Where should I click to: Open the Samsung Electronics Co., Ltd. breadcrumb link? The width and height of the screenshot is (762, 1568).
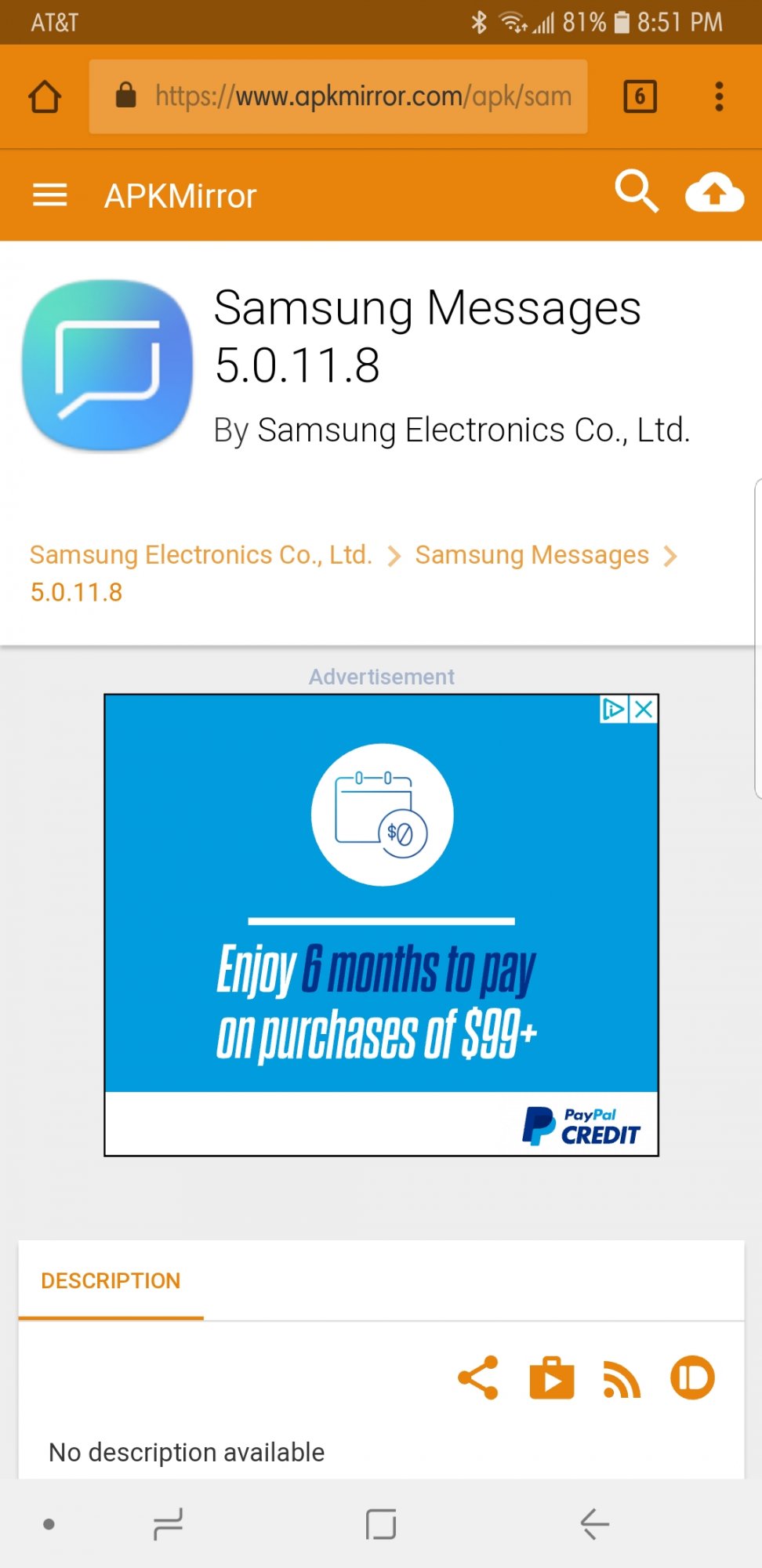click(201, 555)
